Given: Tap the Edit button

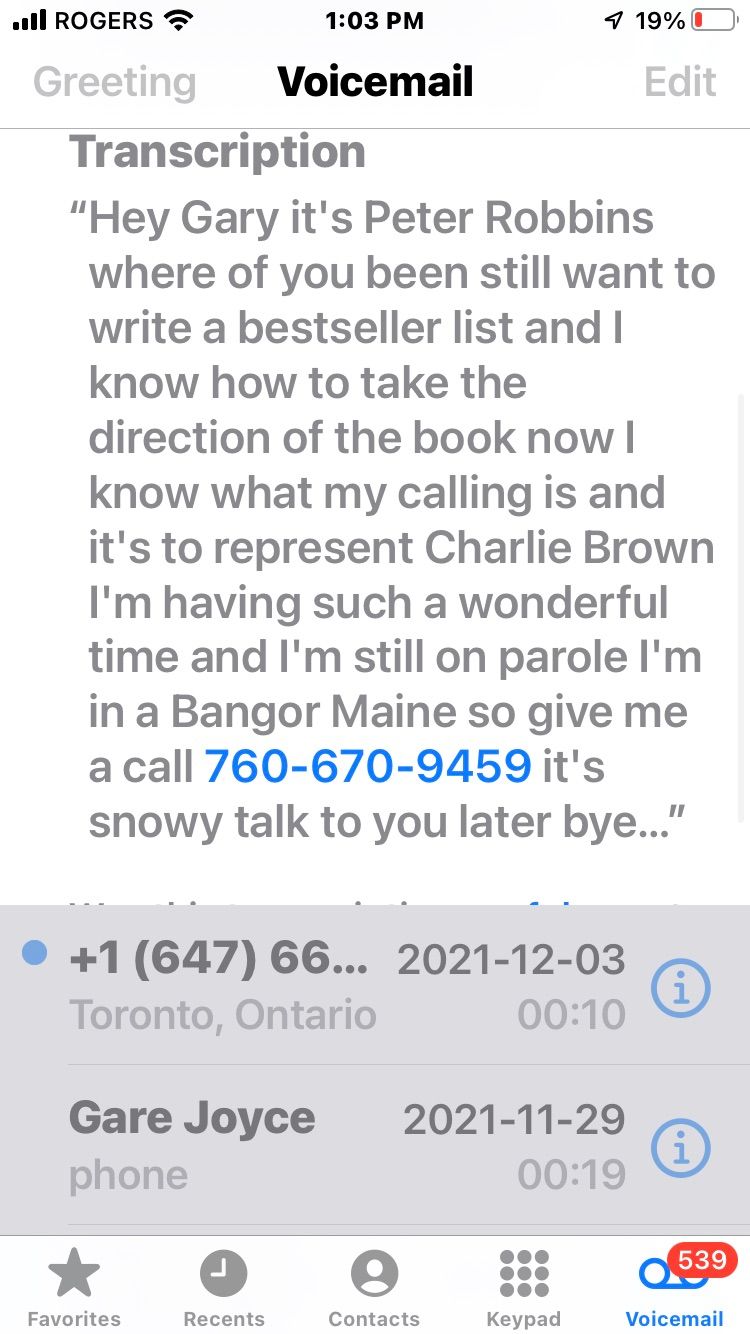Looking at the screenshot, I should coord(680,82).
